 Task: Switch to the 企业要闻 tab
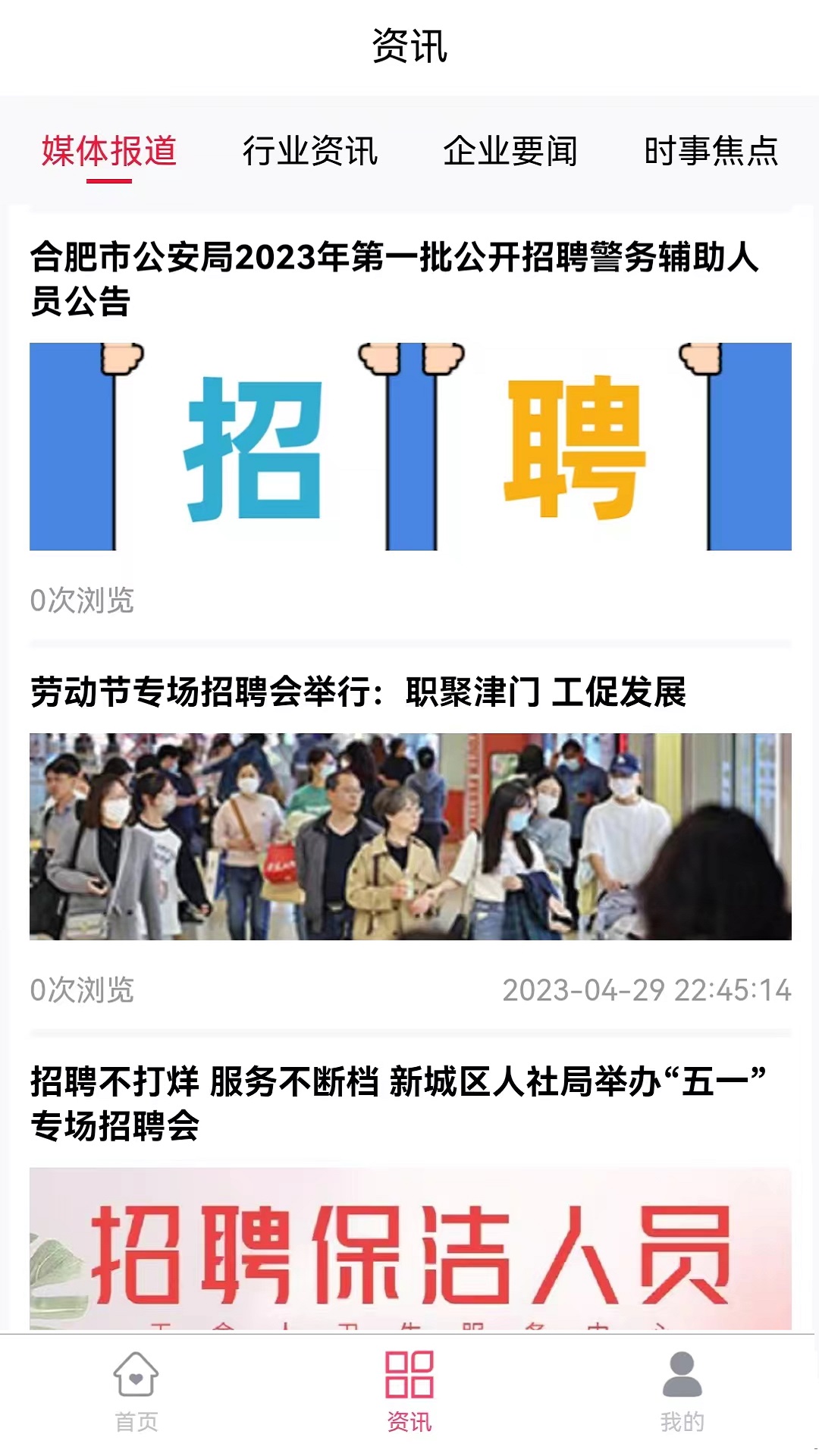[510, 151]
